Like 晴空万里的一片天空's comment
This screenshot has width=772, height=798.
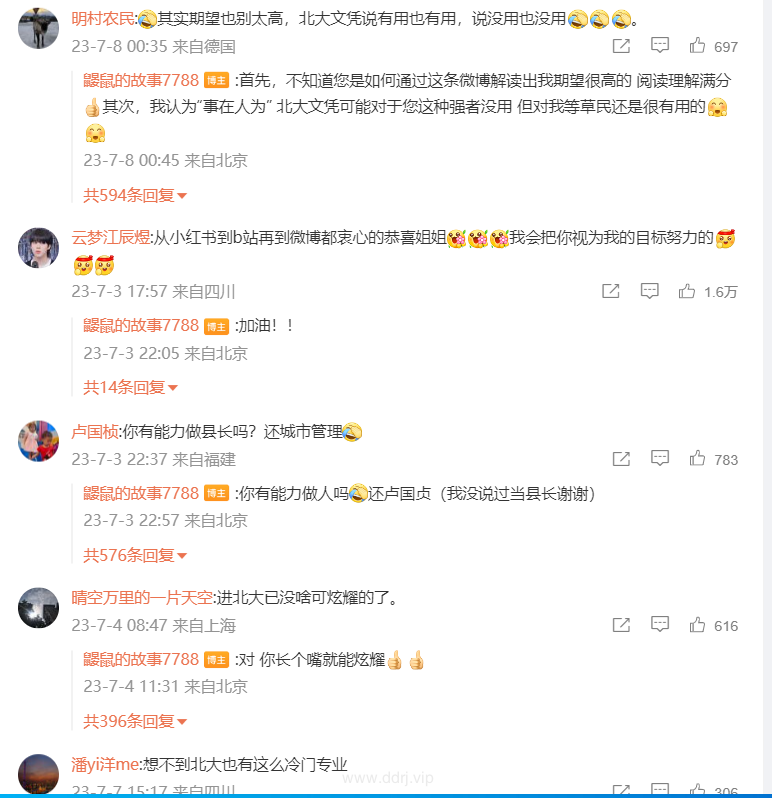698,624
